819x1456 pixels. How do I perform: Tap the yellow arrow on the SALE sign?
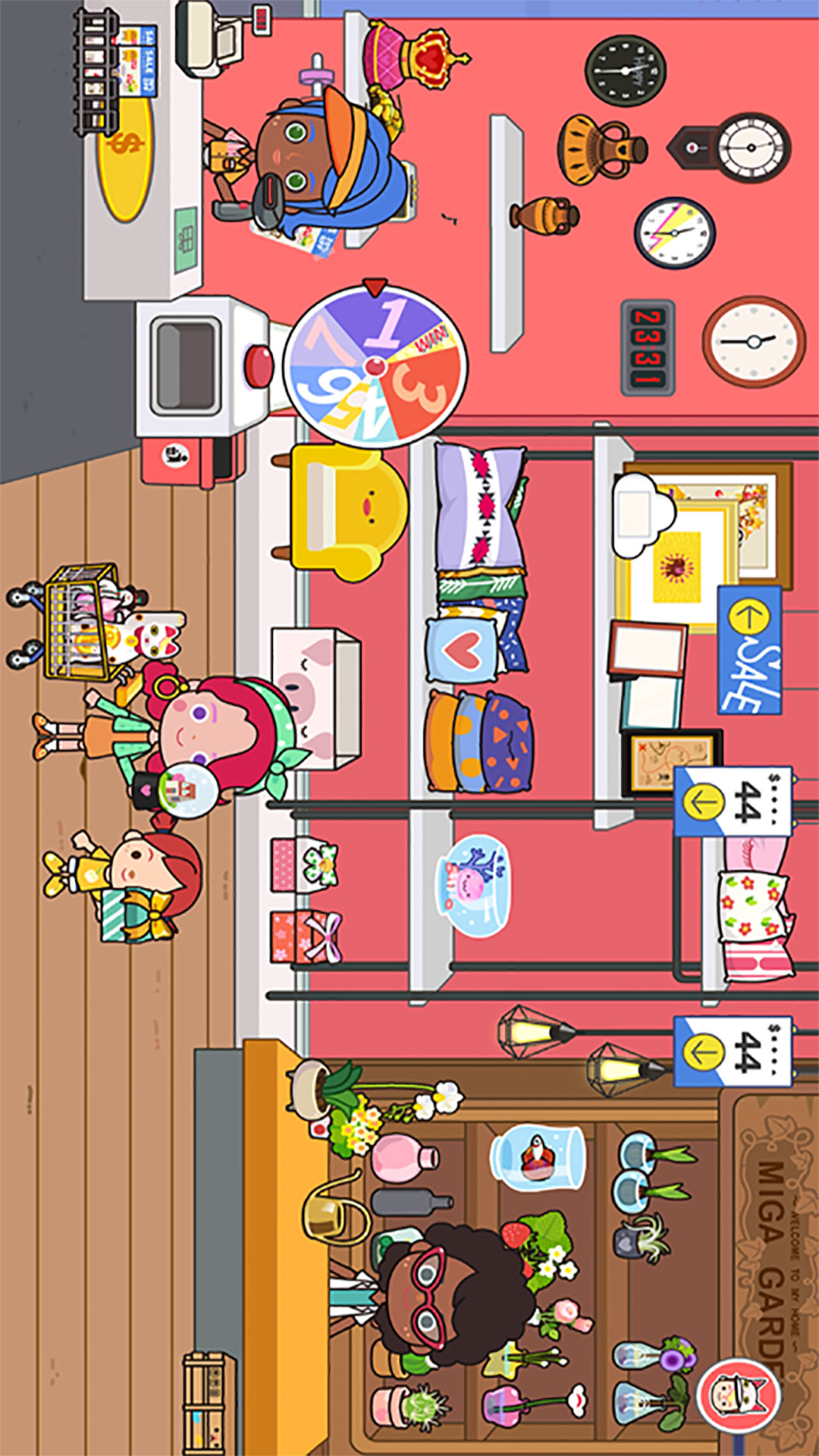(x=747, y=618)
